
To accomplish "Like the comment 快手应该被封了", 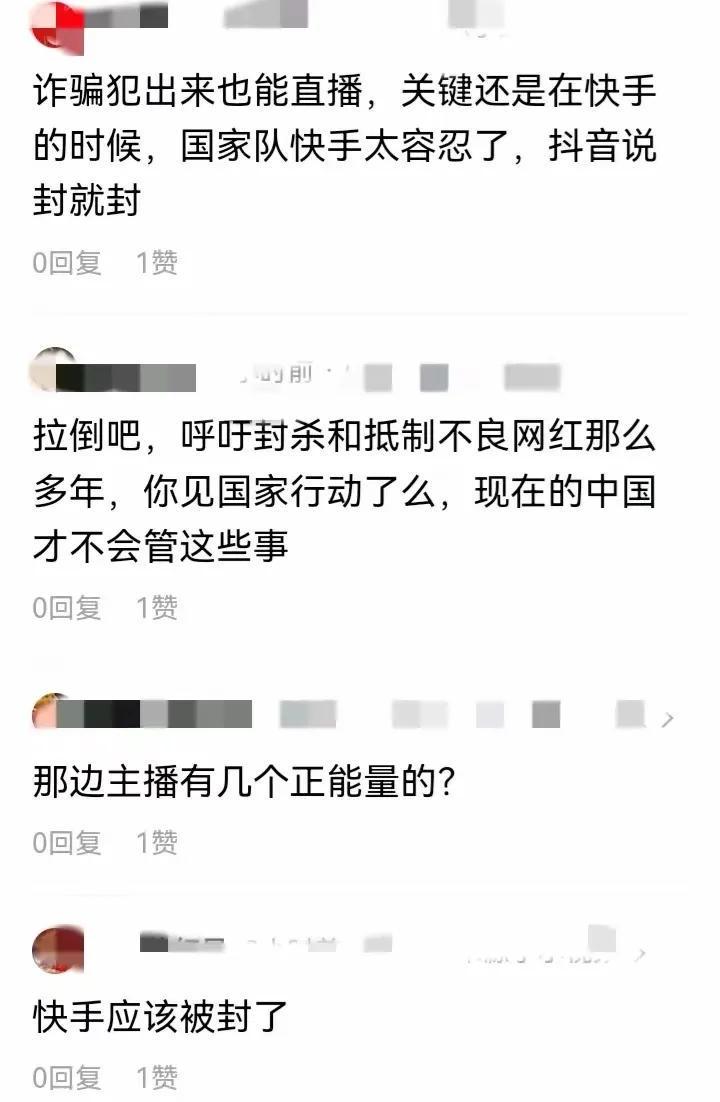I will [157, 1077].
